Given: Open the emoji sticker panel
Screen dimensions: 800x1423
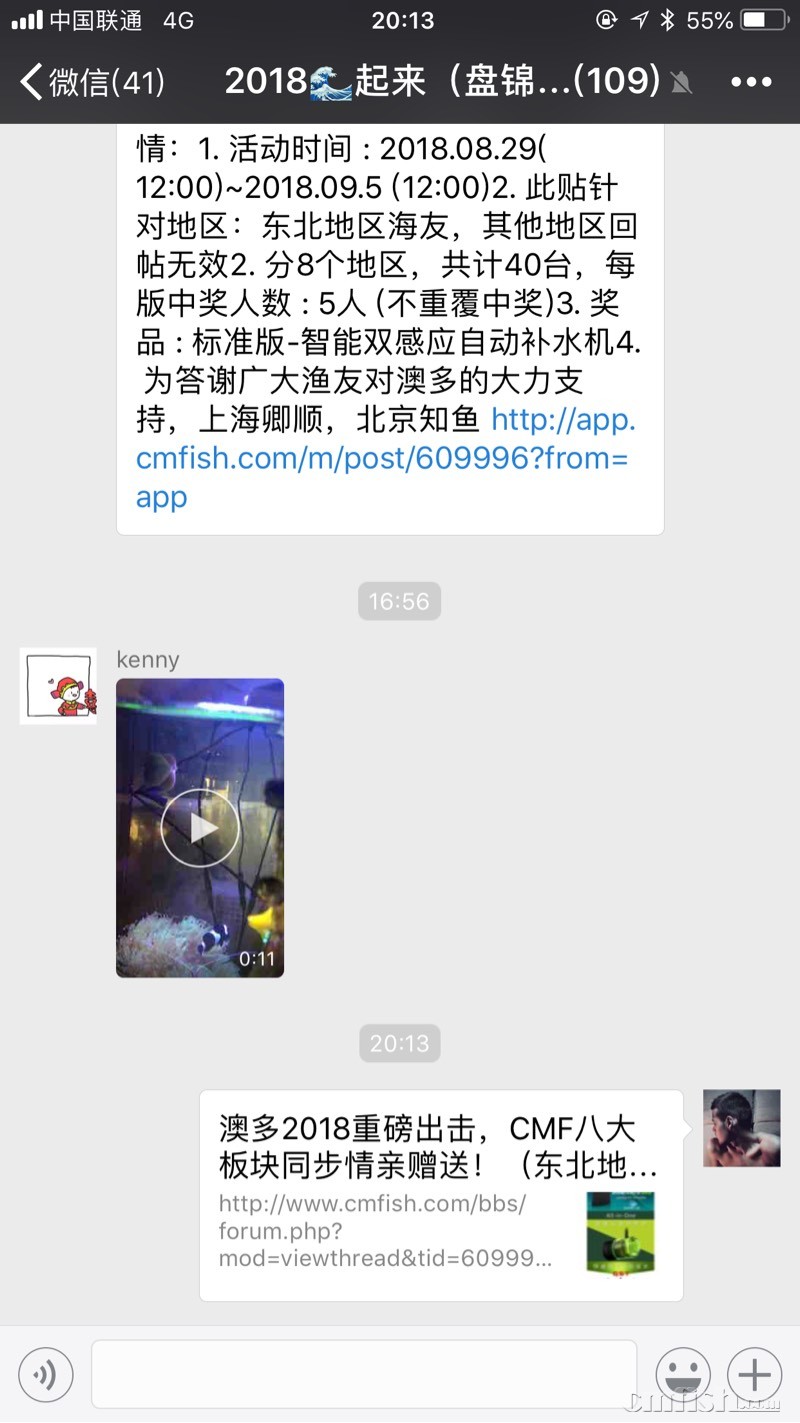Looking at the screenshot, I should coord(683,1375).
